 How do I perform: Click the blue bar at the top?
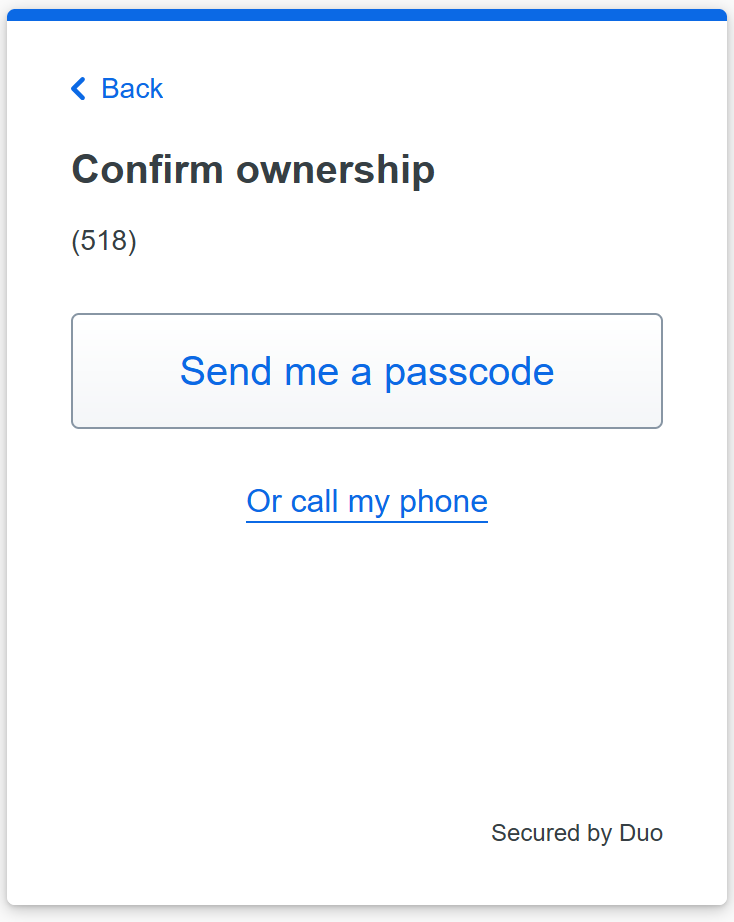[x=367, y=14]
